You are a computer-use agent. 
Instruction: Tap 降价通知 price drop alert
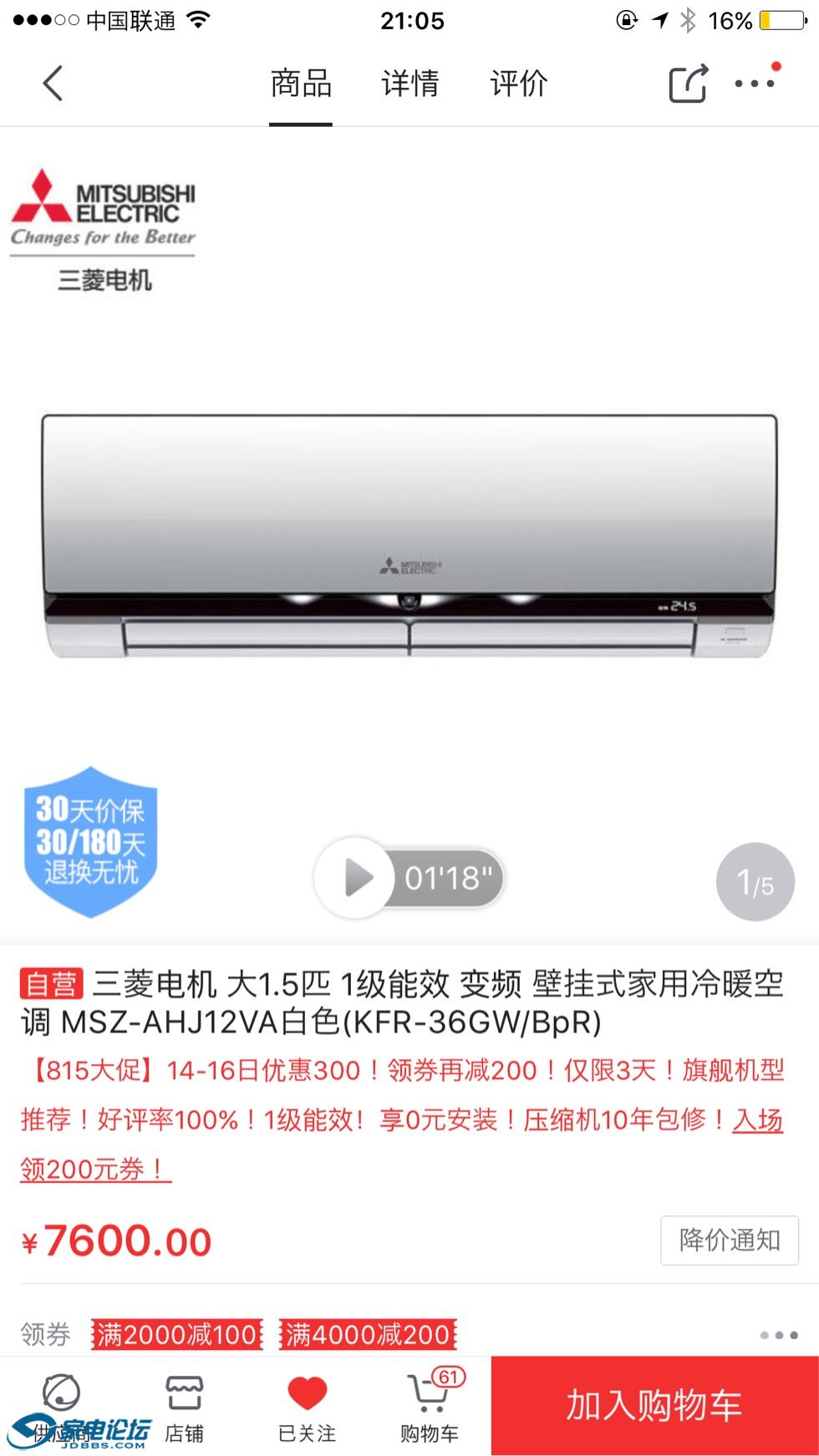pyautogui.click(x=729, y=1240)
